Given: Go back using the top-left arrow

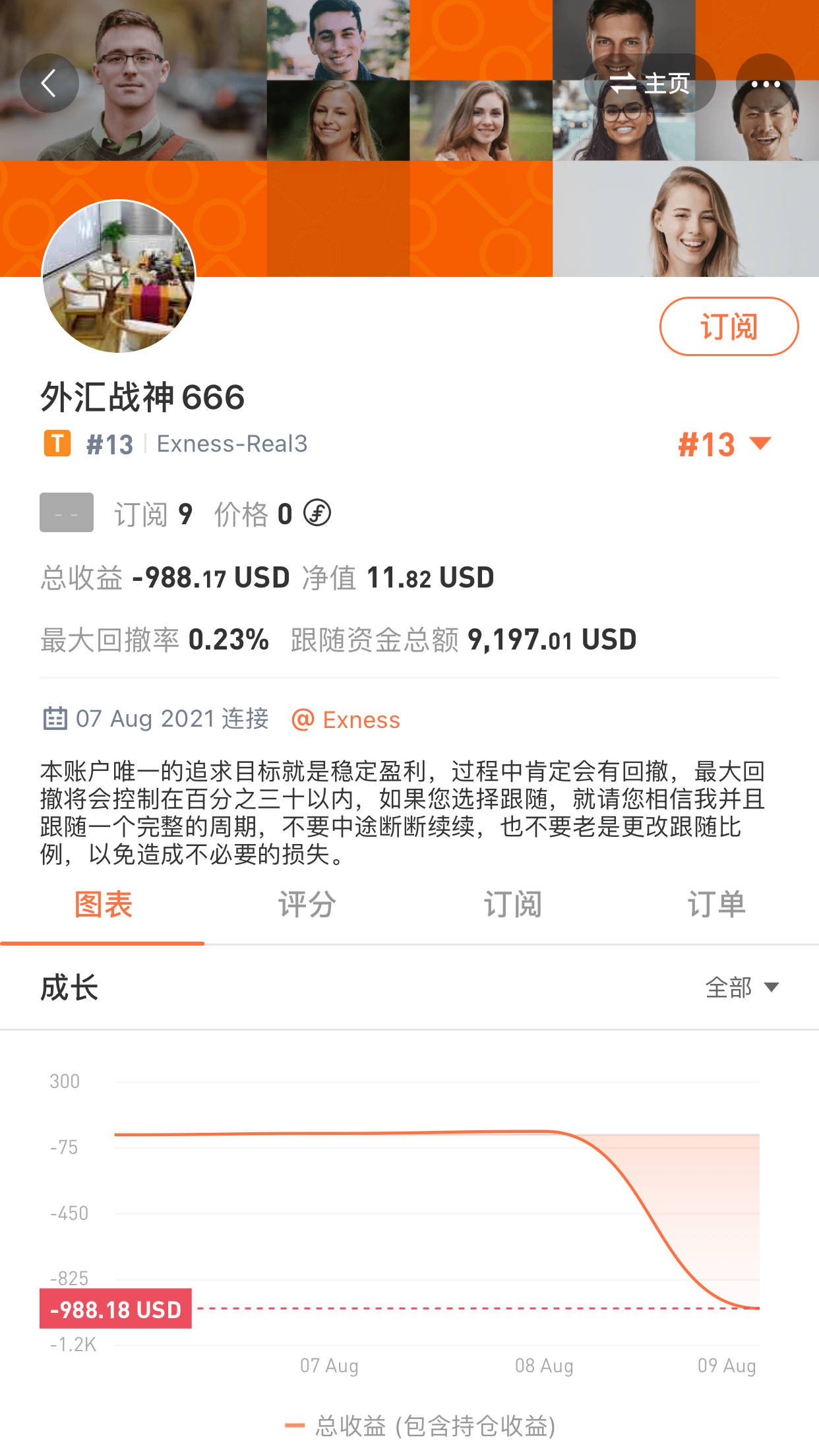Looking at the screenshot, I should 49,83.
